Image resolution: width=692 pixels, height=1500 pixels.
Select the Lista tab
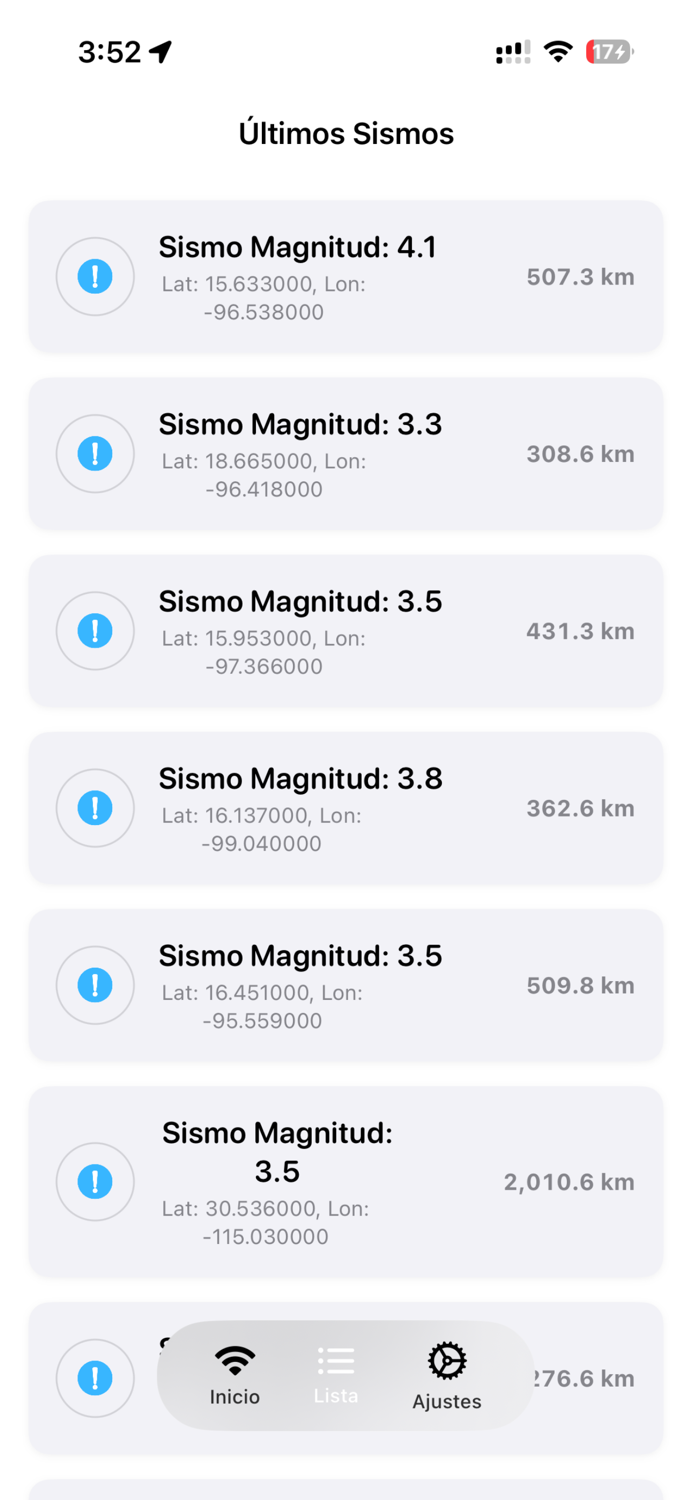[336, 1375]
